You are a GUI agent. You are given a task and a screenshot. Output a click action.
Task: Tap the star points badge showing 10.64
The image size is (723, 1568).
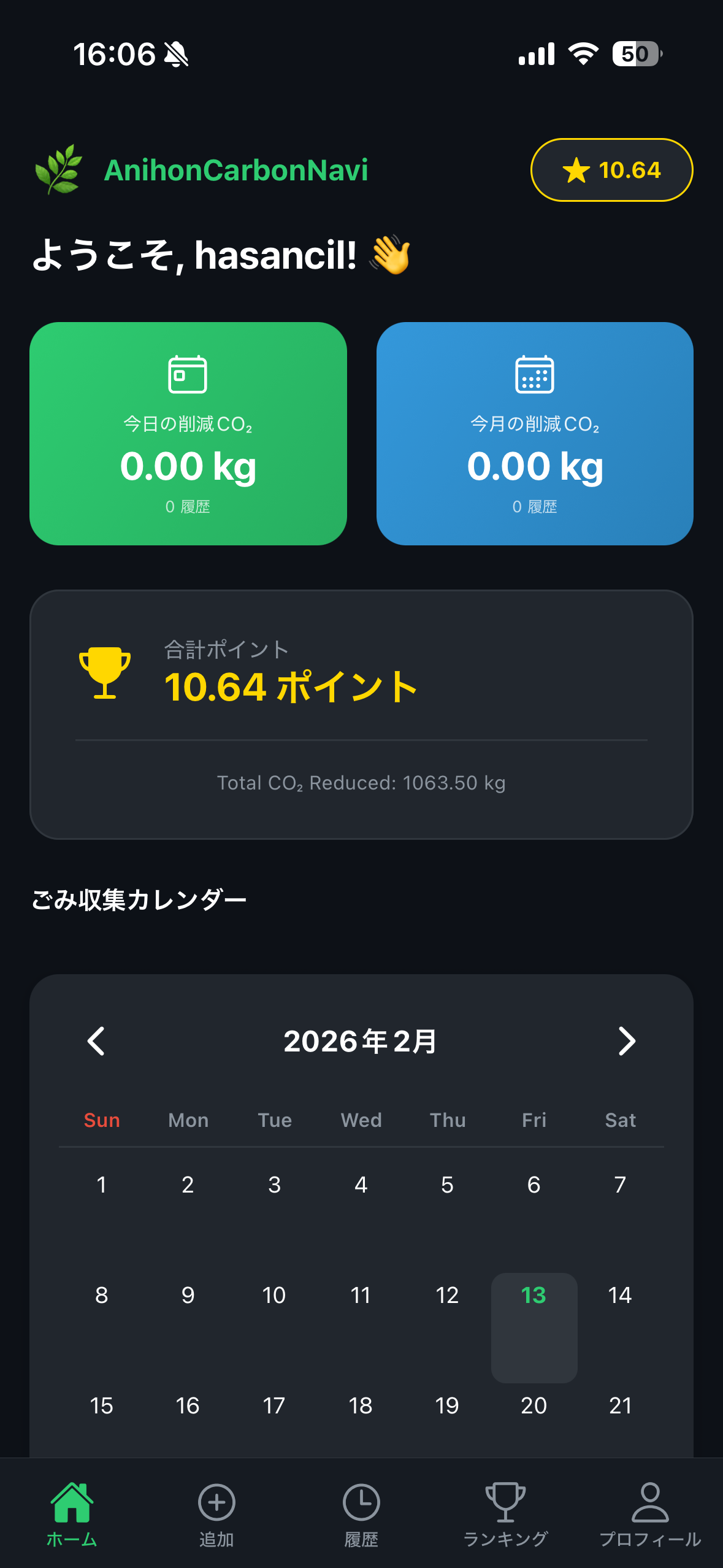pyautogui.click(x=611, y=170)
